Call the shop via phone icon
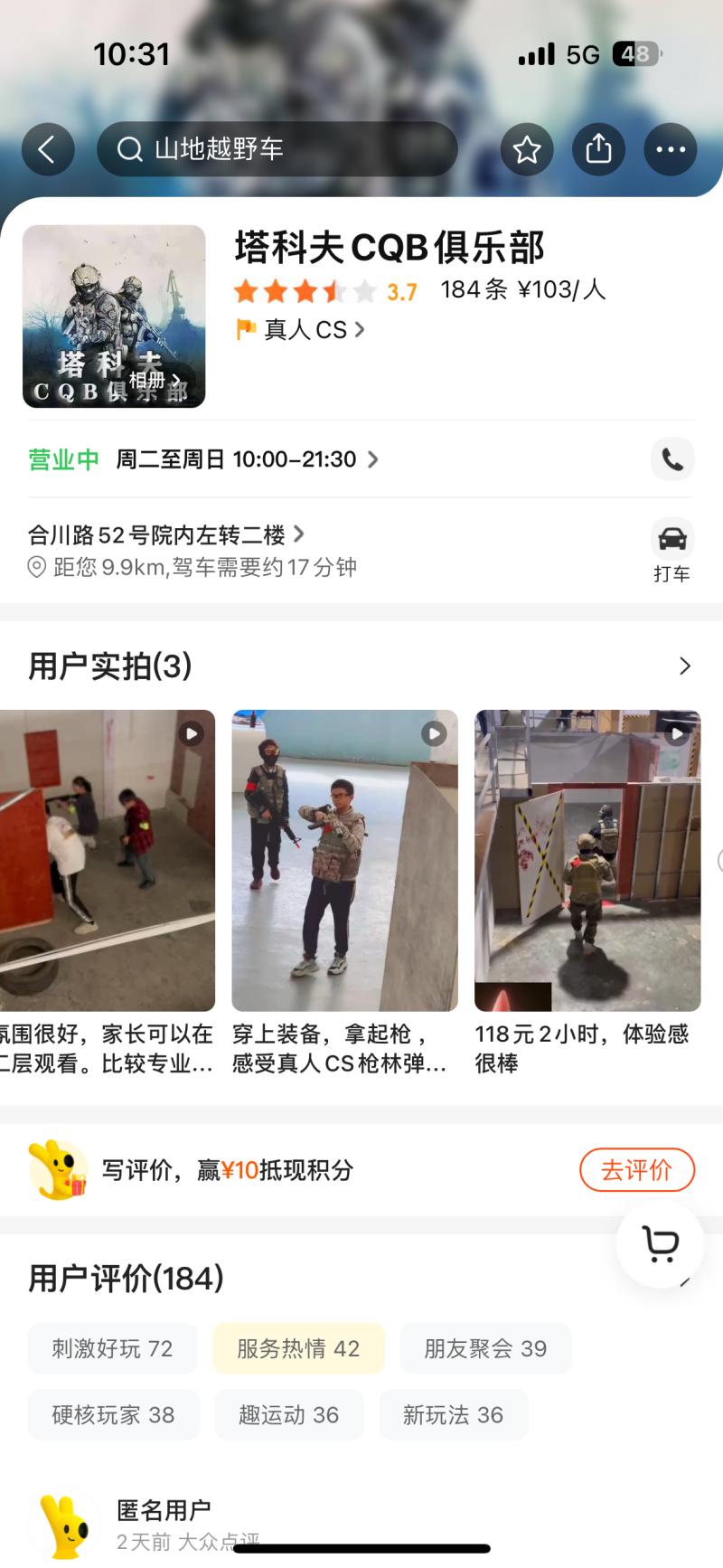The height and width of the screenshot is (1568, 723). 672,459
